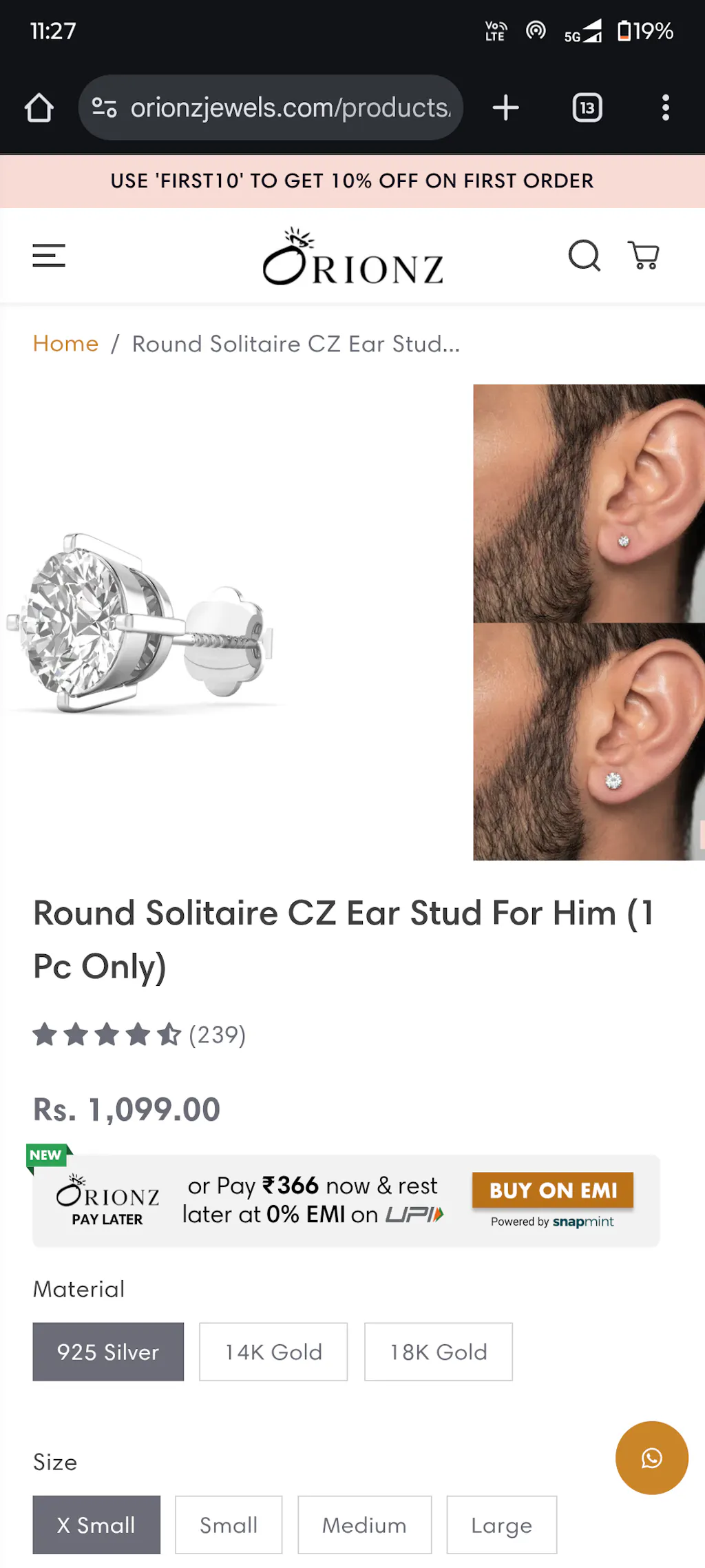Open the browser overflow menu
This screenshot has height=1568, width=705.
click(665, 107)
